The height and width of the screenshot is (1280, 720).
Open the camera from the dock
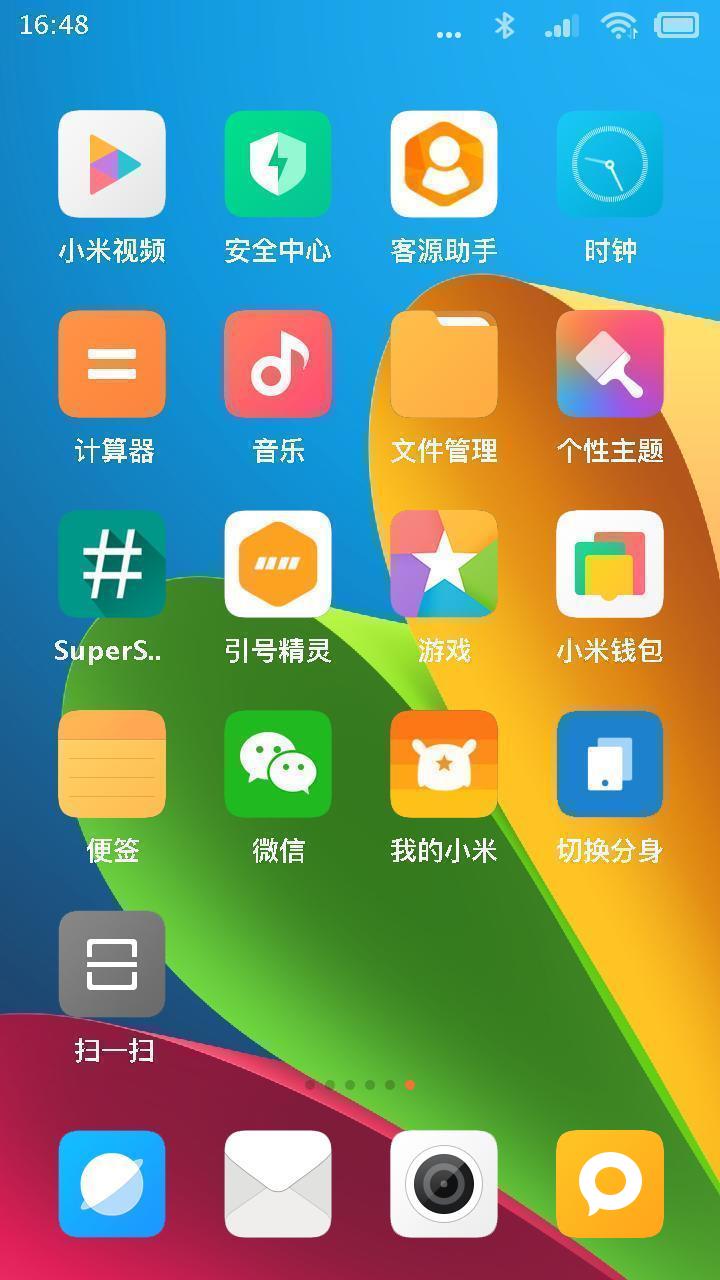443,1183
